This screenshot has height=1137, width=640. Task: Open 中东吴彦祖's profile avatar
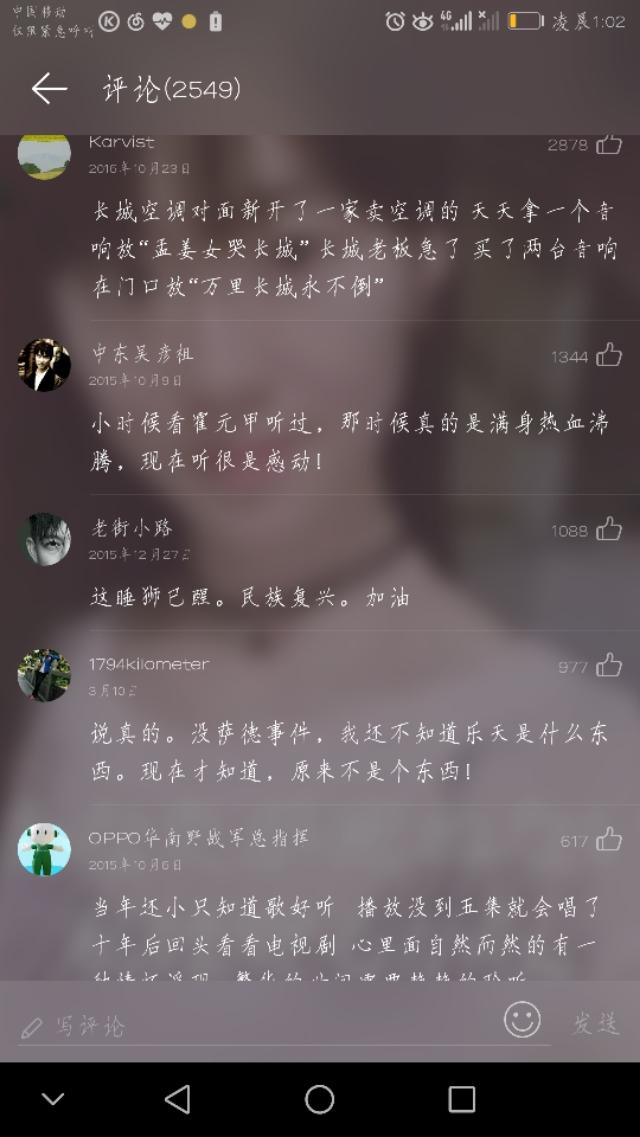click(x=44, y=364)
